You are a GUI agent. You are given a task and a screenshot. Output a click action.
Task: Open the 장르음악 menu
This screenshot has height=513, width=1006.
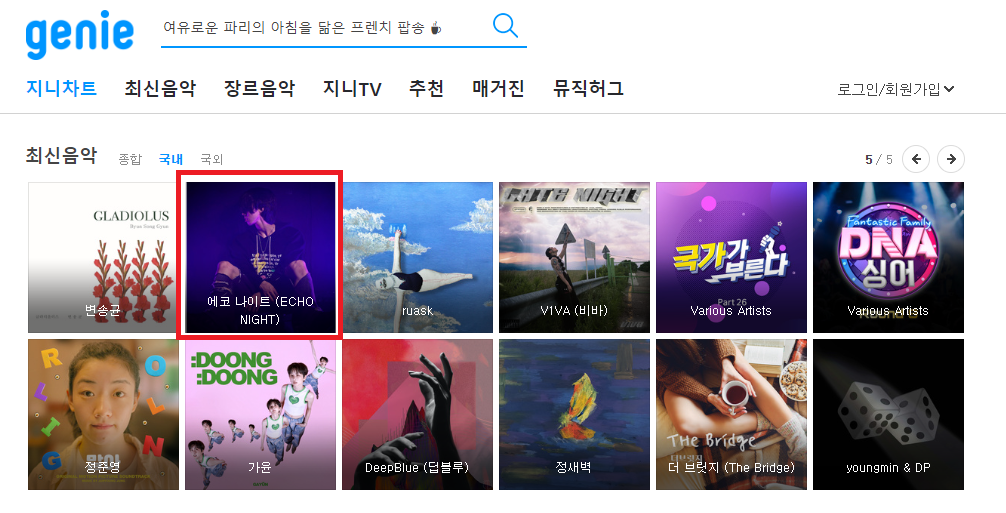[x=259, y=88]
